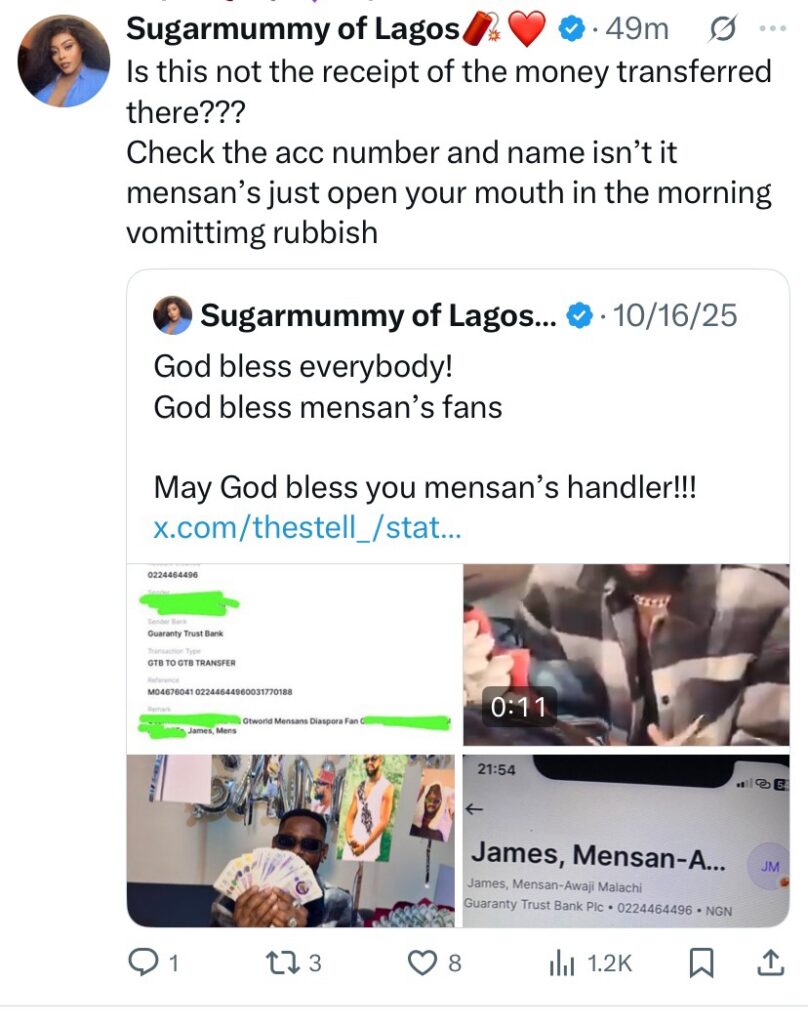Play the 0:11 video in quoted post

626,655
